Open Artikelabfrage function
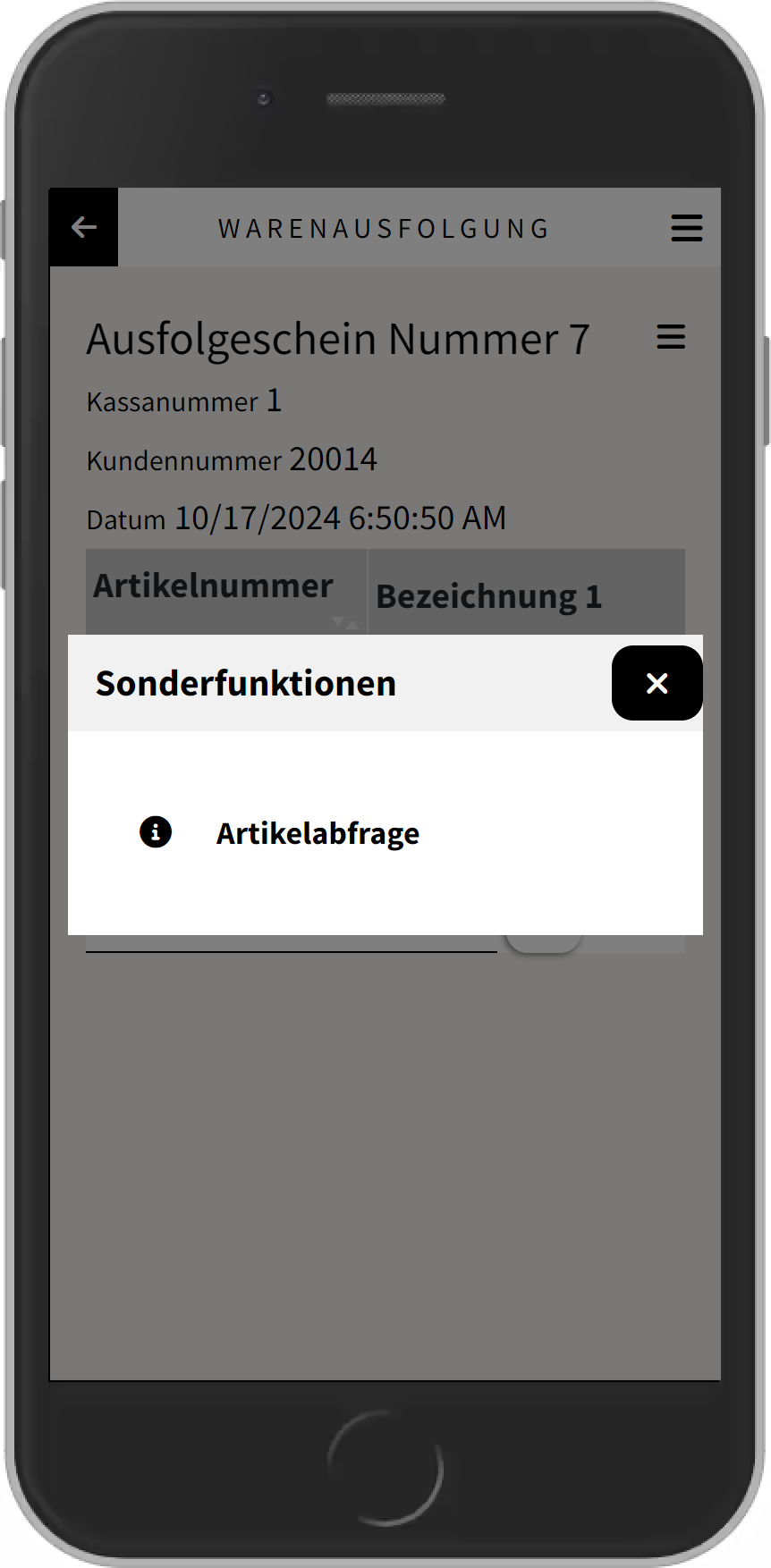This screenshot has width=771, height=1568. point(318,833)
